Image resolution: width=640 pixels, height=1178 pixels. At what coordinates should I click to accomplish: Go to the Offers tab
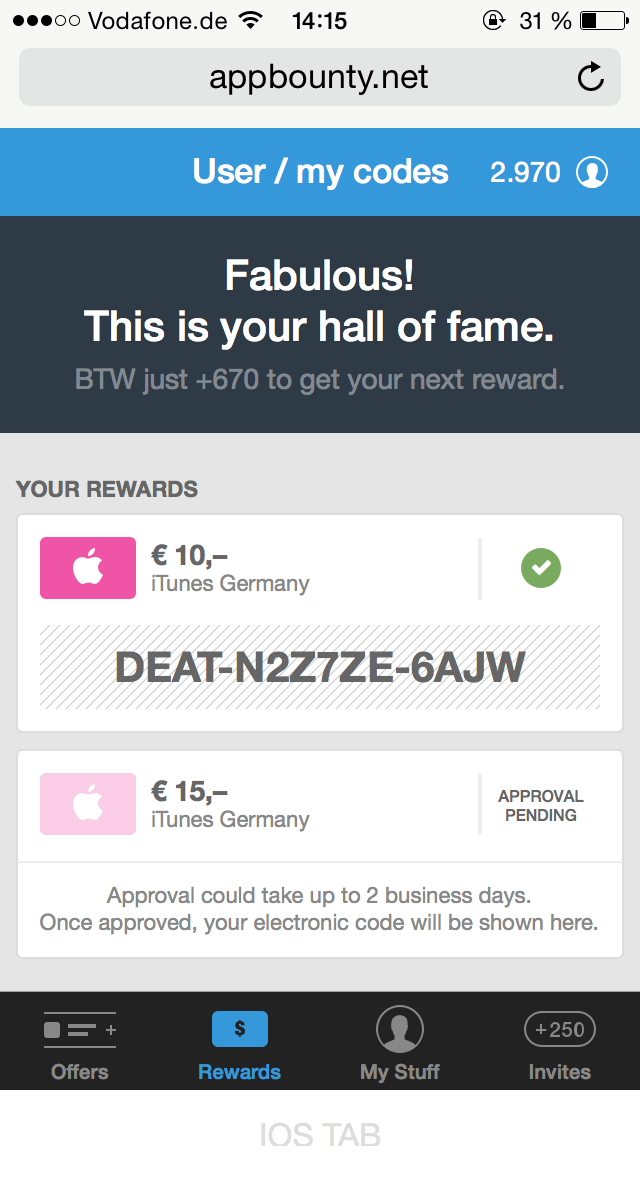tap(80, 1045)
